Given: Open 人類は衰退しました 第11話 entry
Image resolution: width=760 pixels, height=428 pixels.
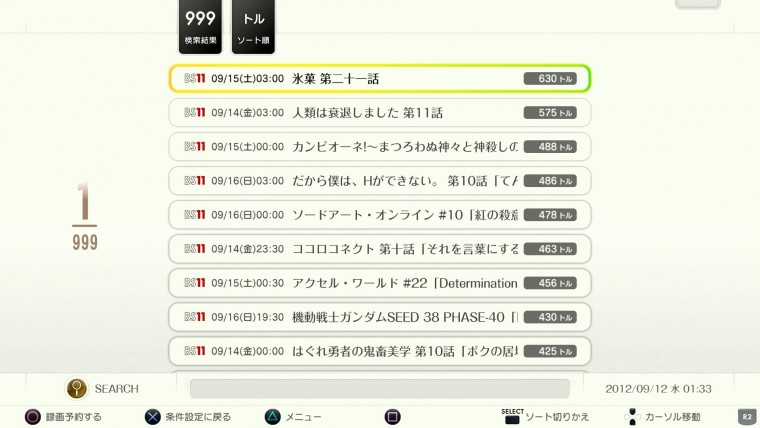Looking at the screenshot, I should pyautogui.click(x=380, y=112).
